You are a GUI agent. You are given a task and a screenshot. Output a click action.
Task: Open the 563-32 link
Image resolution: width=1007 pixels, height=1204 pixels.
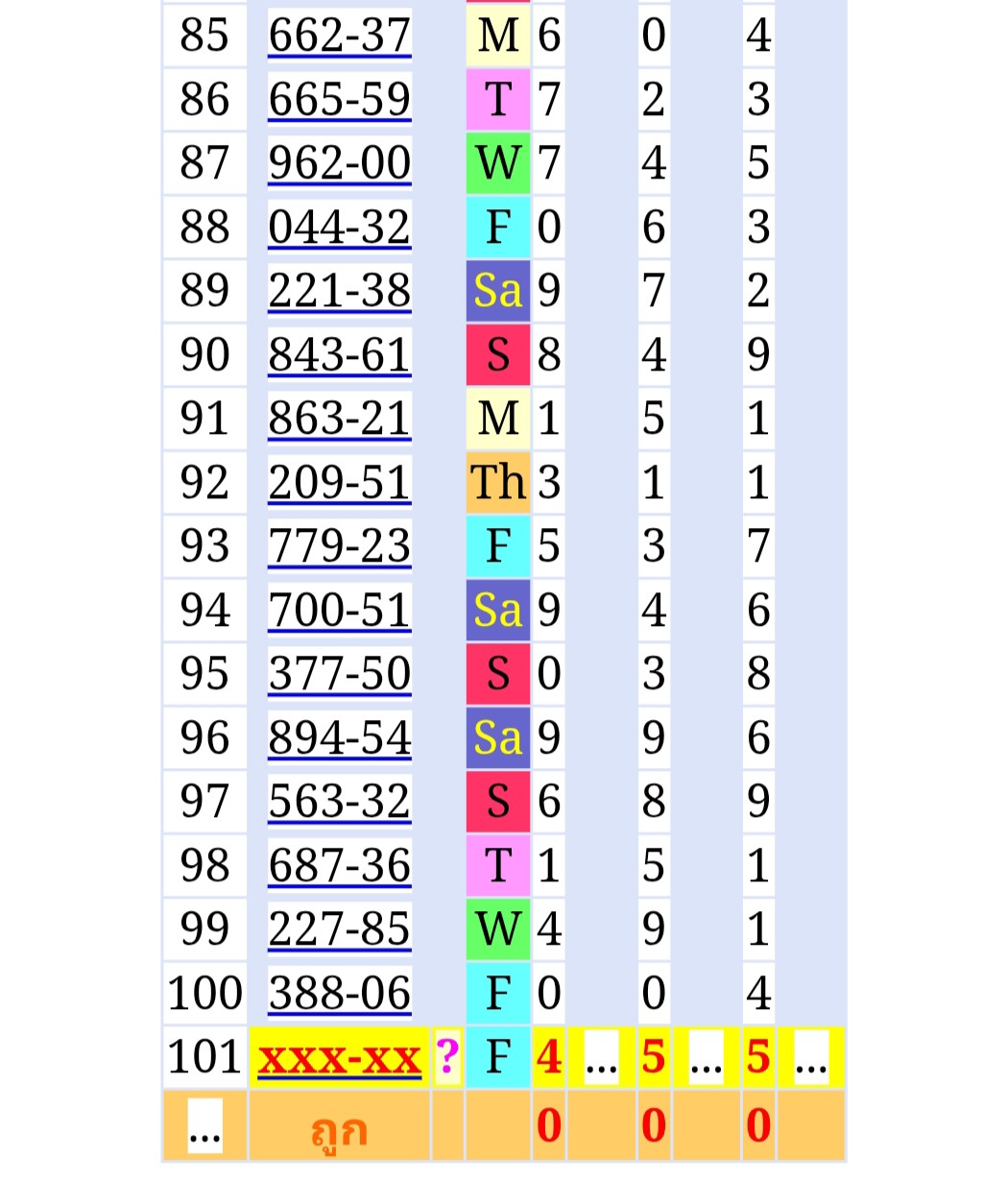coord(339,801)
